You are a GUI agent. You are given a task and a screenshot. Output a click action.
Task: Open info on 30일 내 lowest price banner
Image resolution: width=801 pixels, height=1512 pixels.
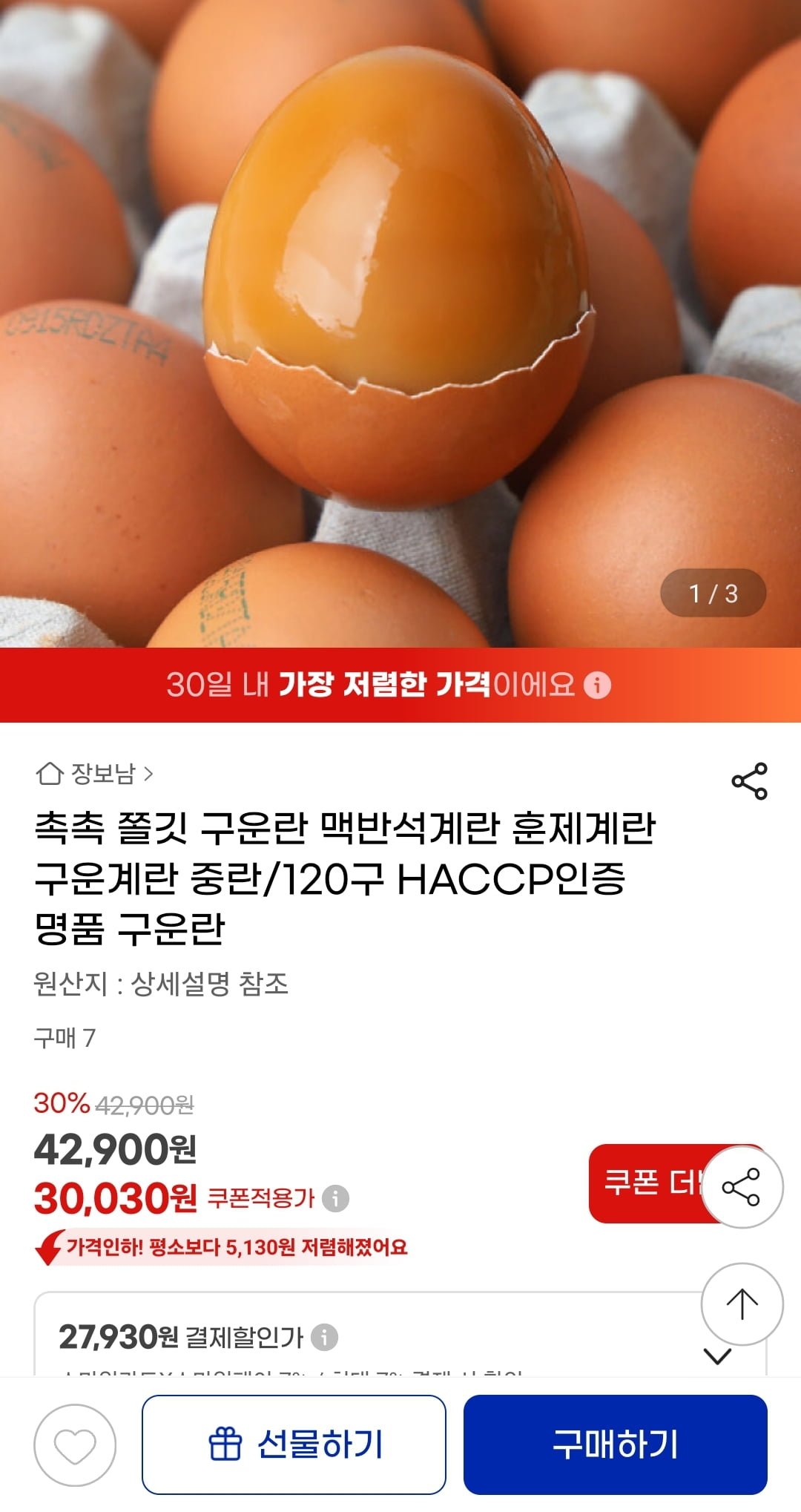point(597,685)
